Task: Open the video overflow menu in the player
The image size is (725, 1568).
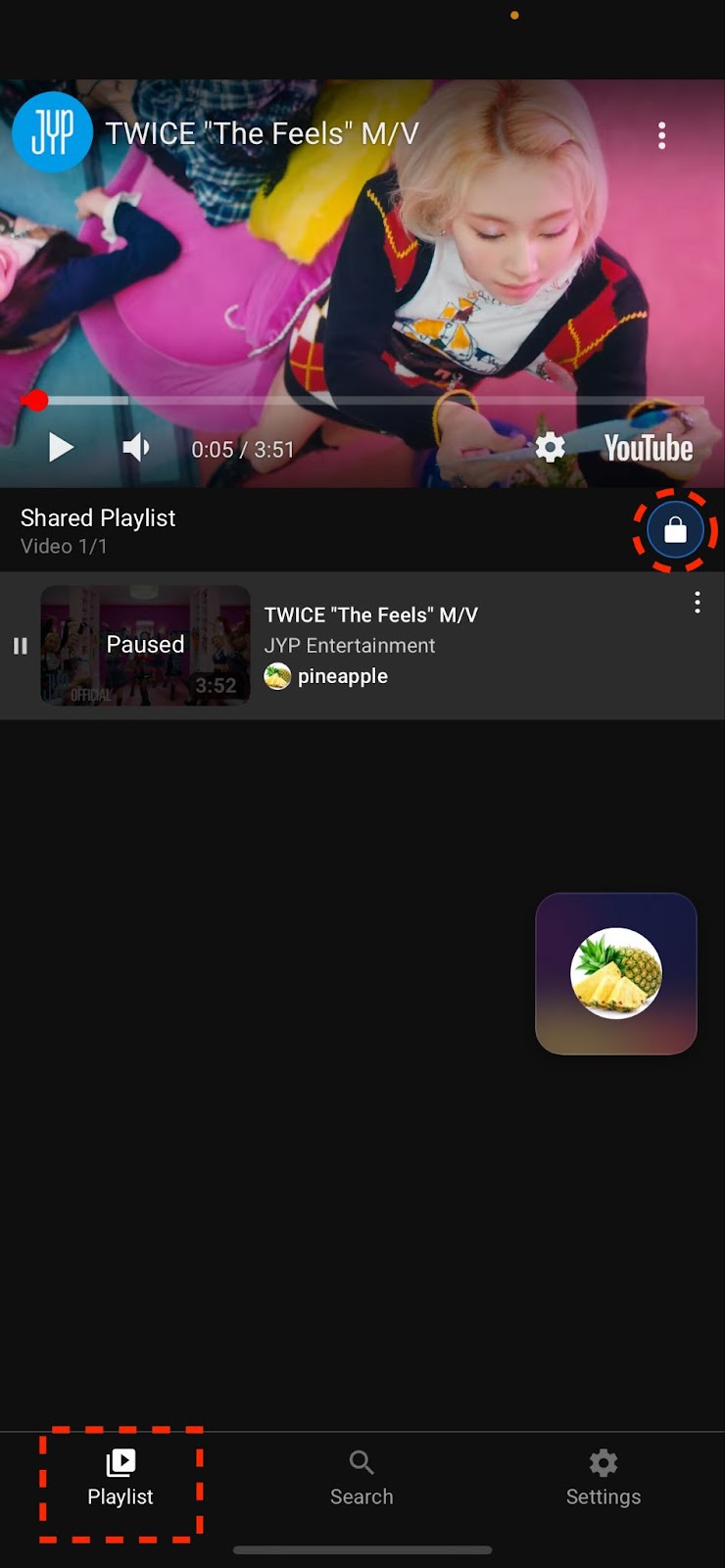Action: [662, 135]
